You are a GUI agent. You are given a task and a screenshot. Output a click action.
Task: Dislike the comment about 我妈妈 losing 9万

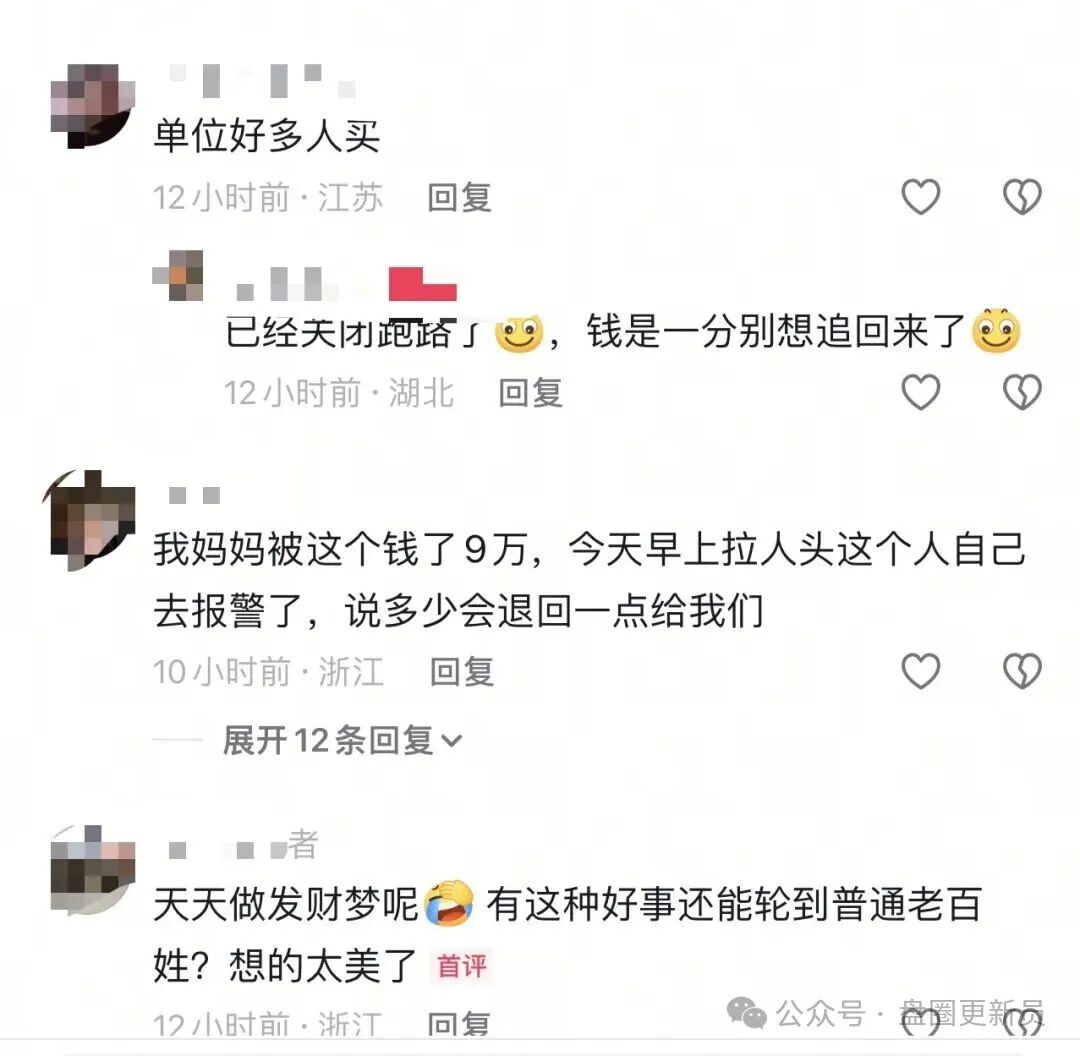pos(1022,671)
